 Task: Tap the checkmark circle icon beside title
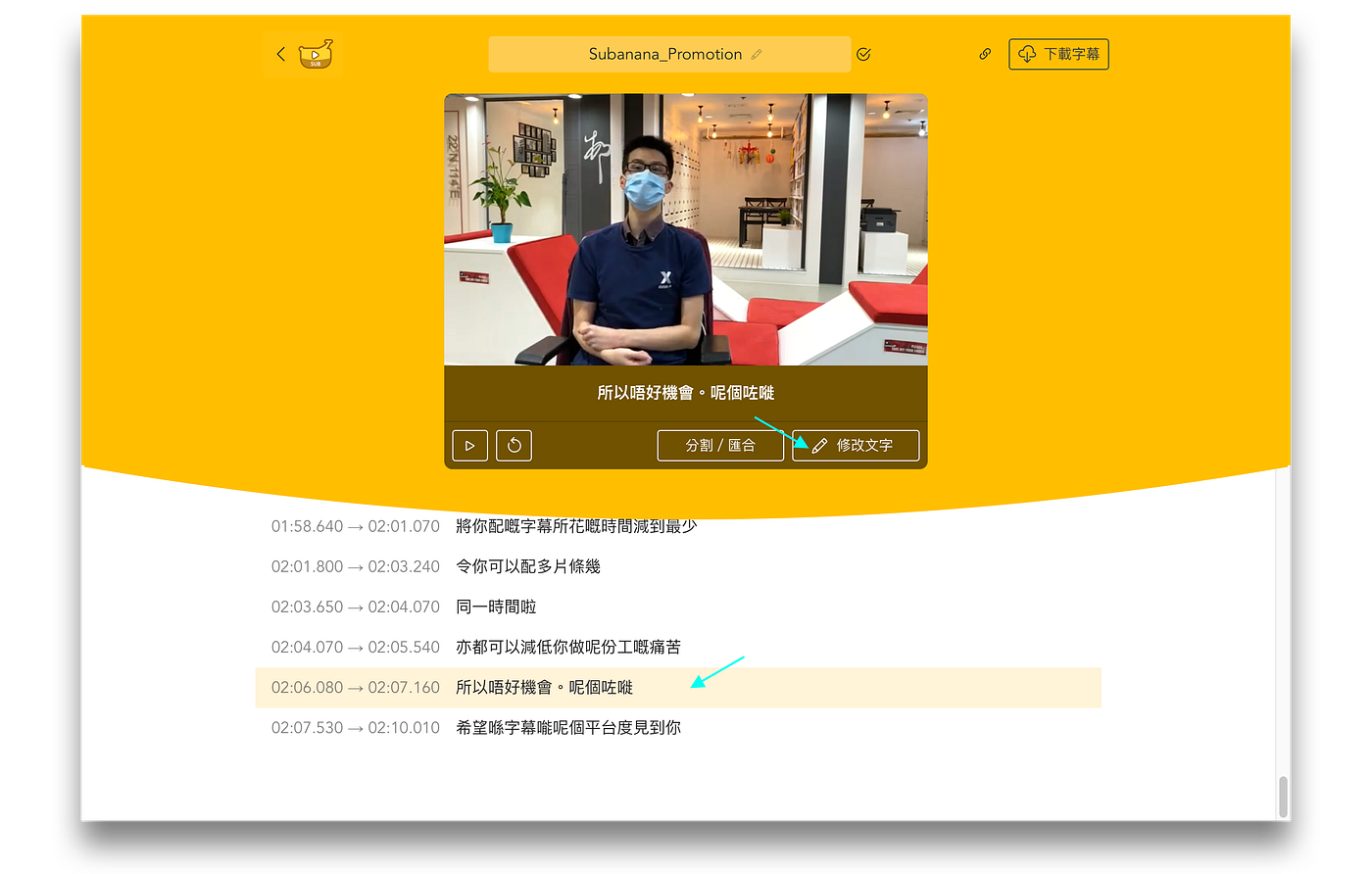coord(863,54)
